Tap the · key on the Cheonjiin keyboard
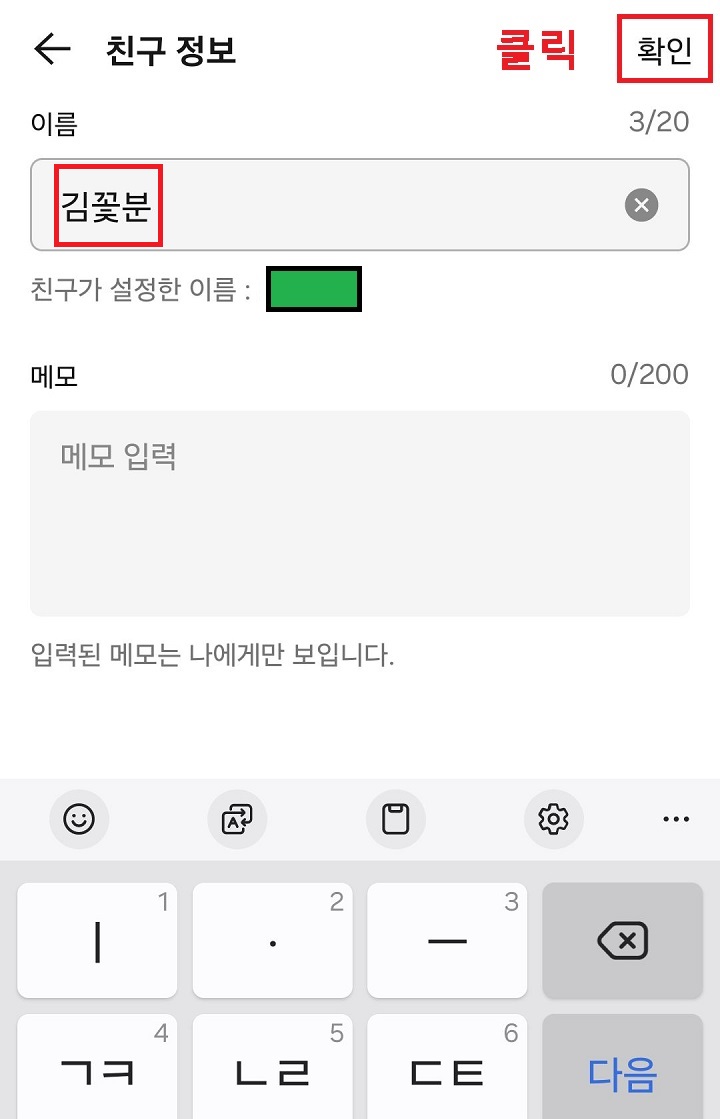720x1119 pixels. 271,940
